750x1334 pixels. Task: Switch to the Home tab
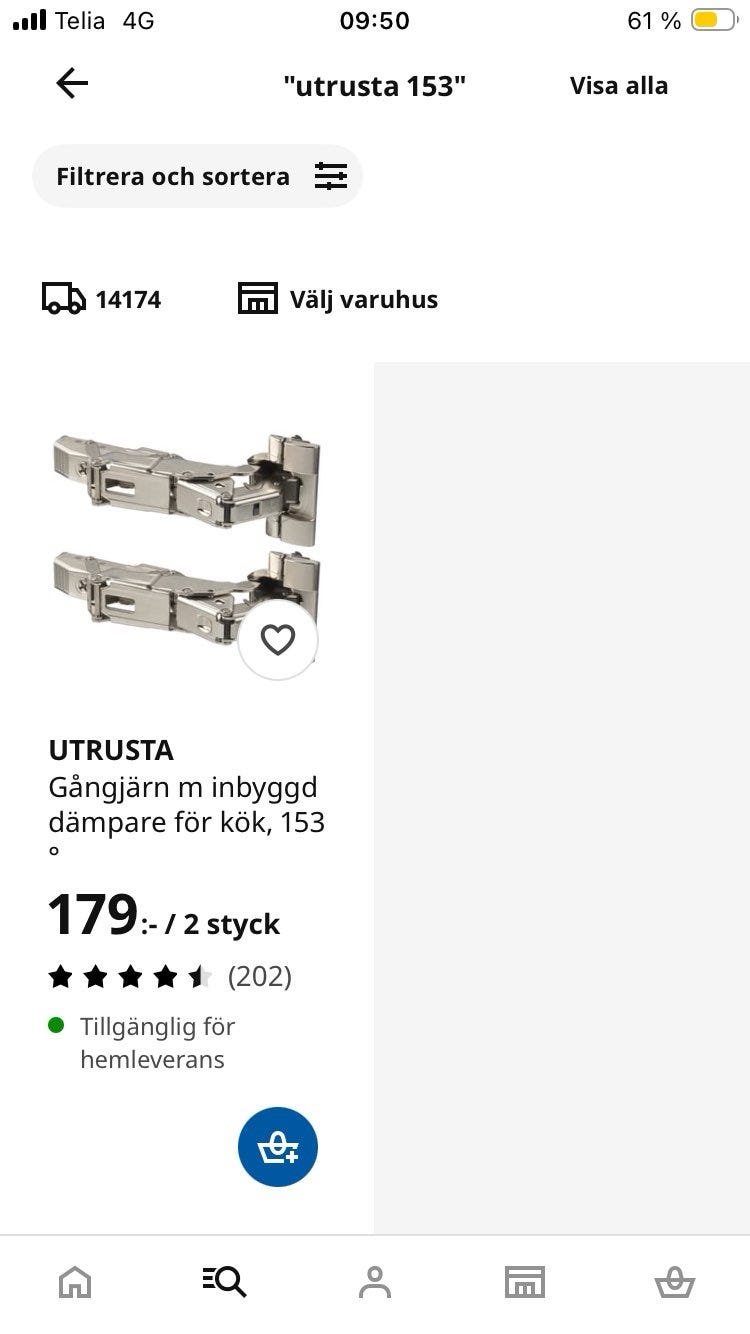tap(75, 1282)
